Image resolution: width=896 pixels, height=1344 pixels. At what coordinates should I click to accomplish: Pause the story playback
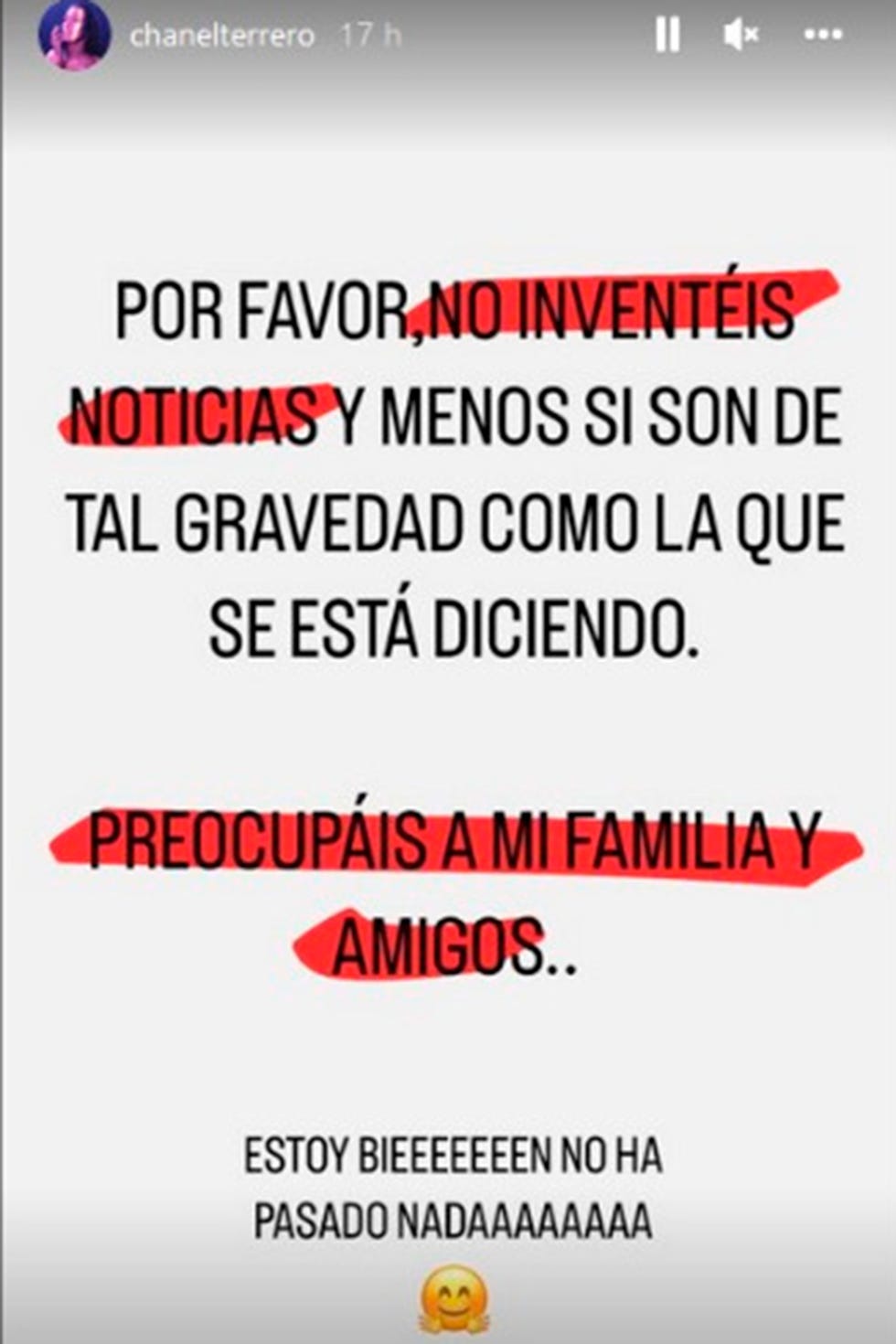point(667,36)
